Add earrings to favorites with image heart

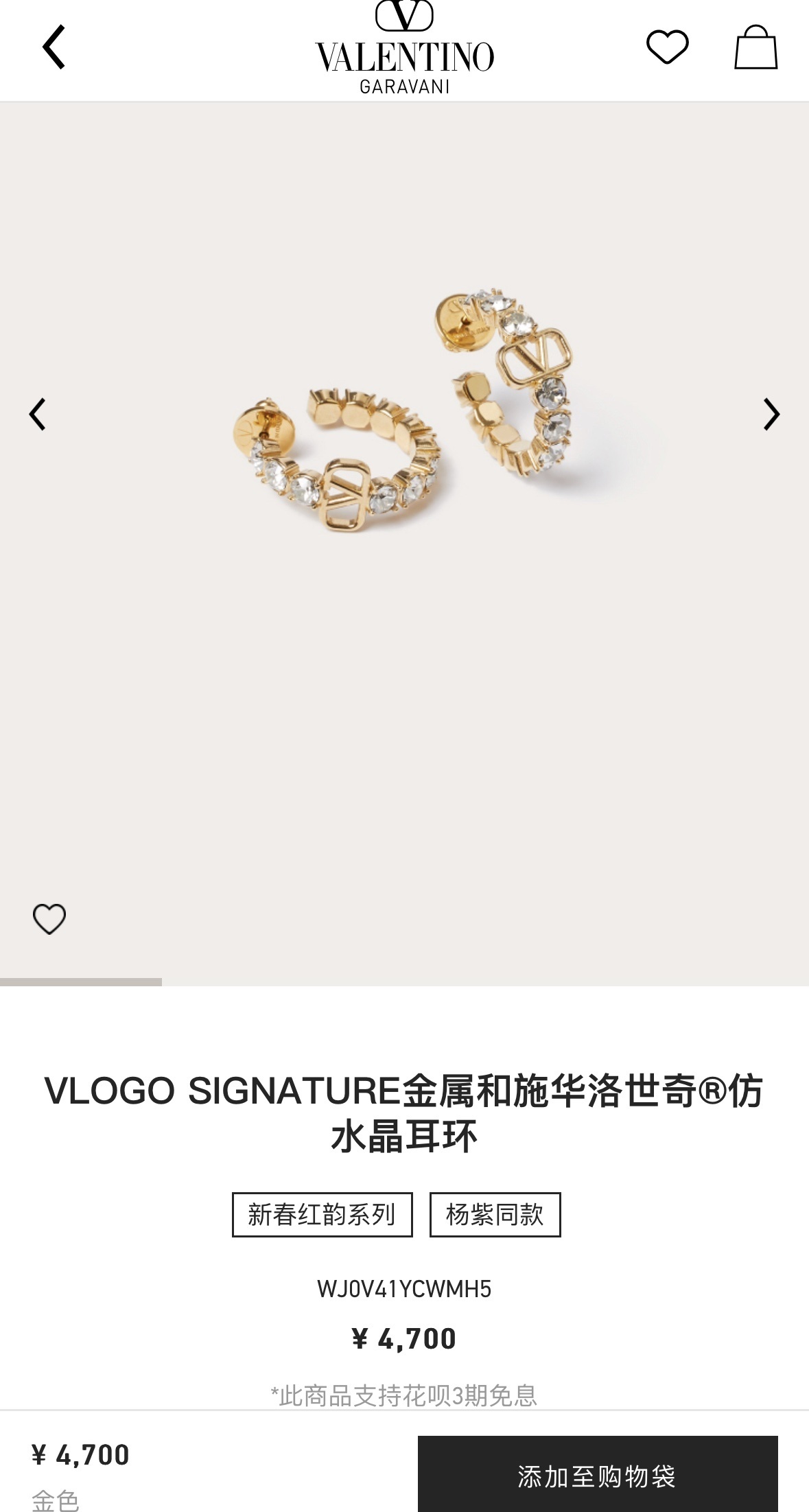[x=49, y=918]
